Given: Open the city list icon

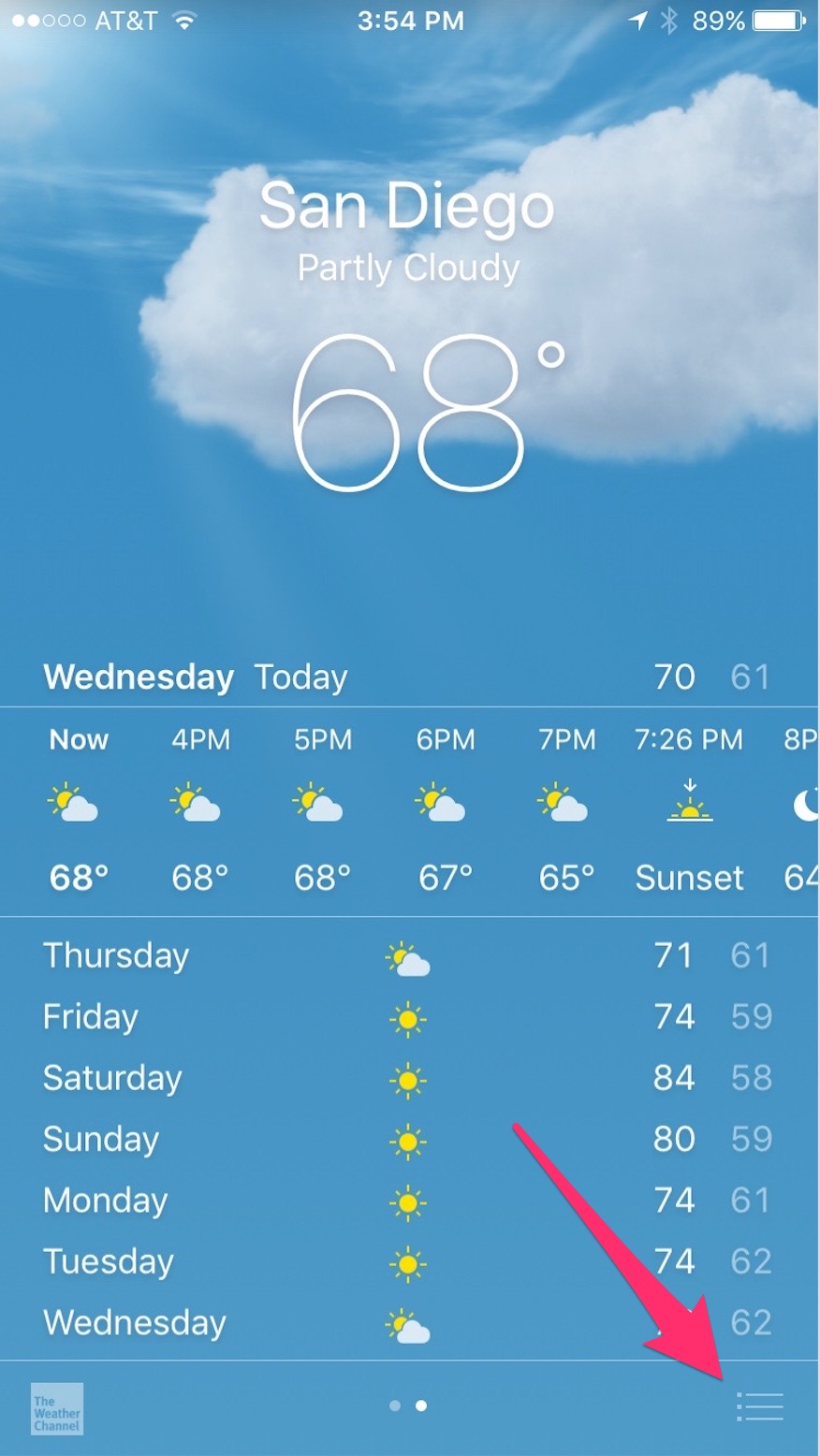Looking at the screenshot, I should [760, 1406].
